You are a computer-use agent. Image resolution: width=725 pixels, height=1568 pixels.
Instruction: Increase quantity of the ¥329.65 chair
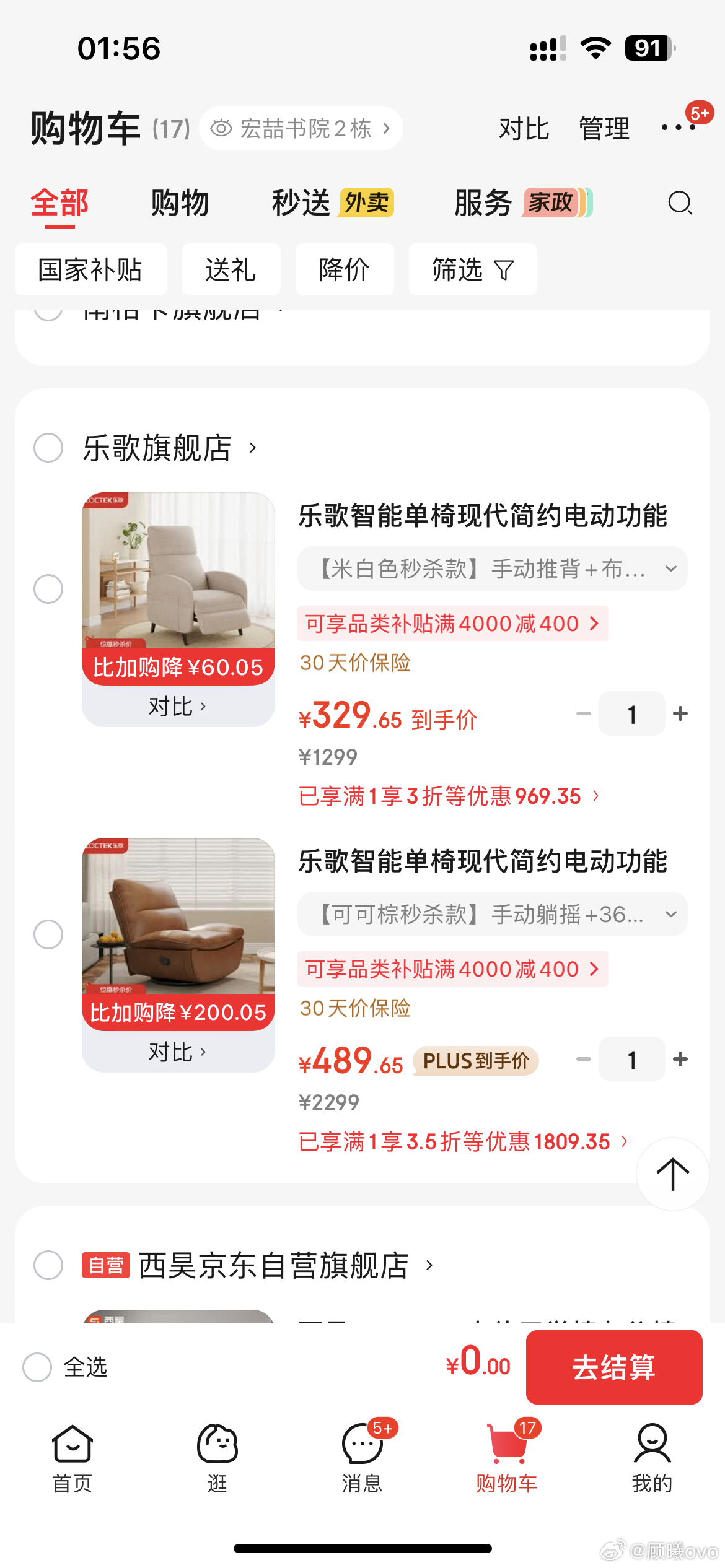coord(680,714)
